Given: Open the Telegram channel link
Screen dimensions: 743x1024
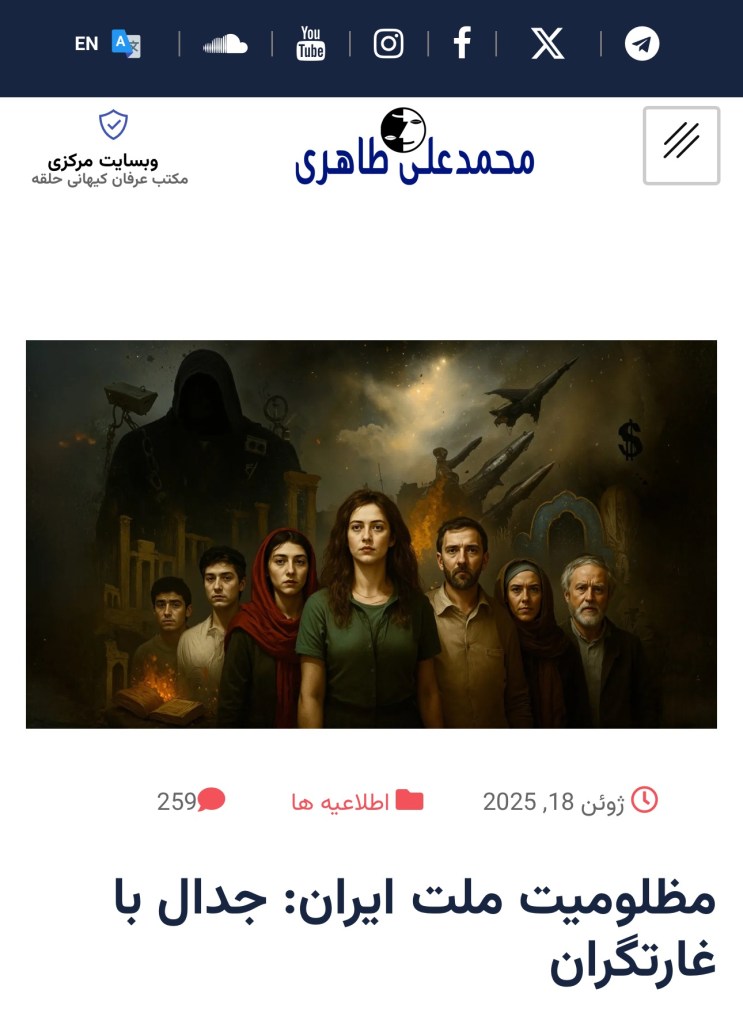Looking at the screenshot, I should coord(642,44).
